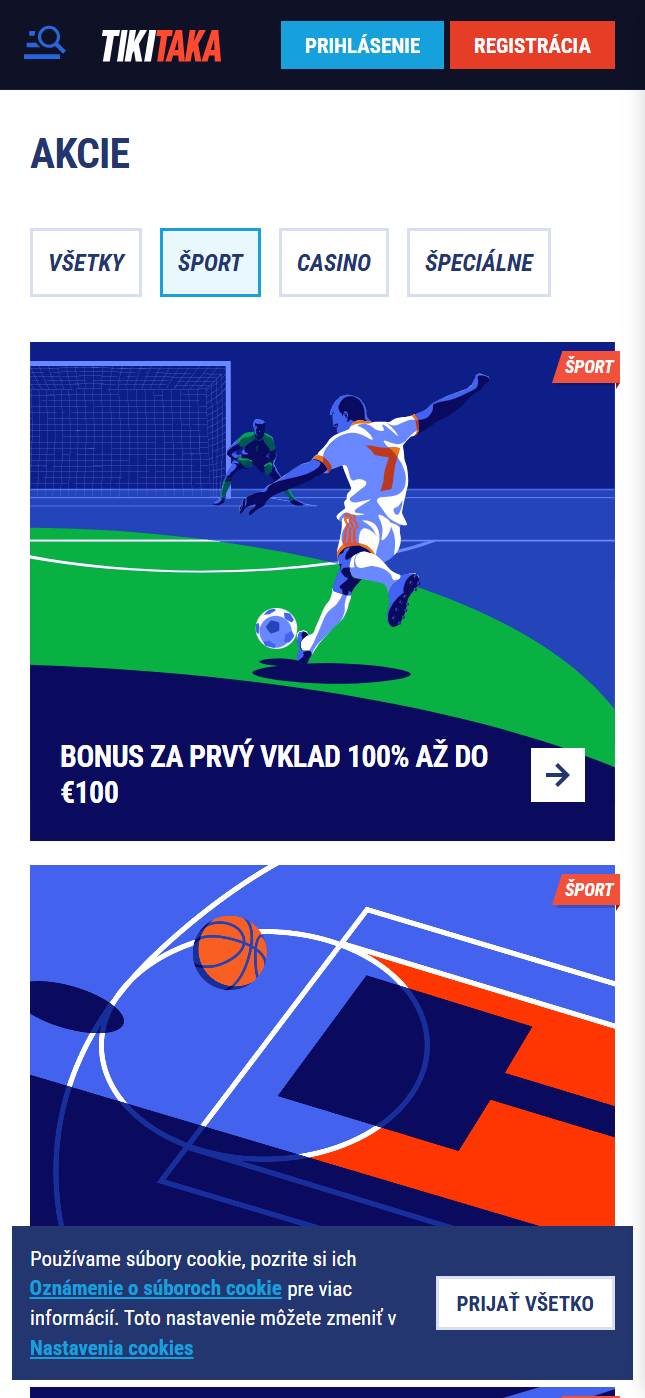The width and height of the screenshot is (645, 1398).
Task: Open the basketball court promotion card
Action: coord(322,1040)
